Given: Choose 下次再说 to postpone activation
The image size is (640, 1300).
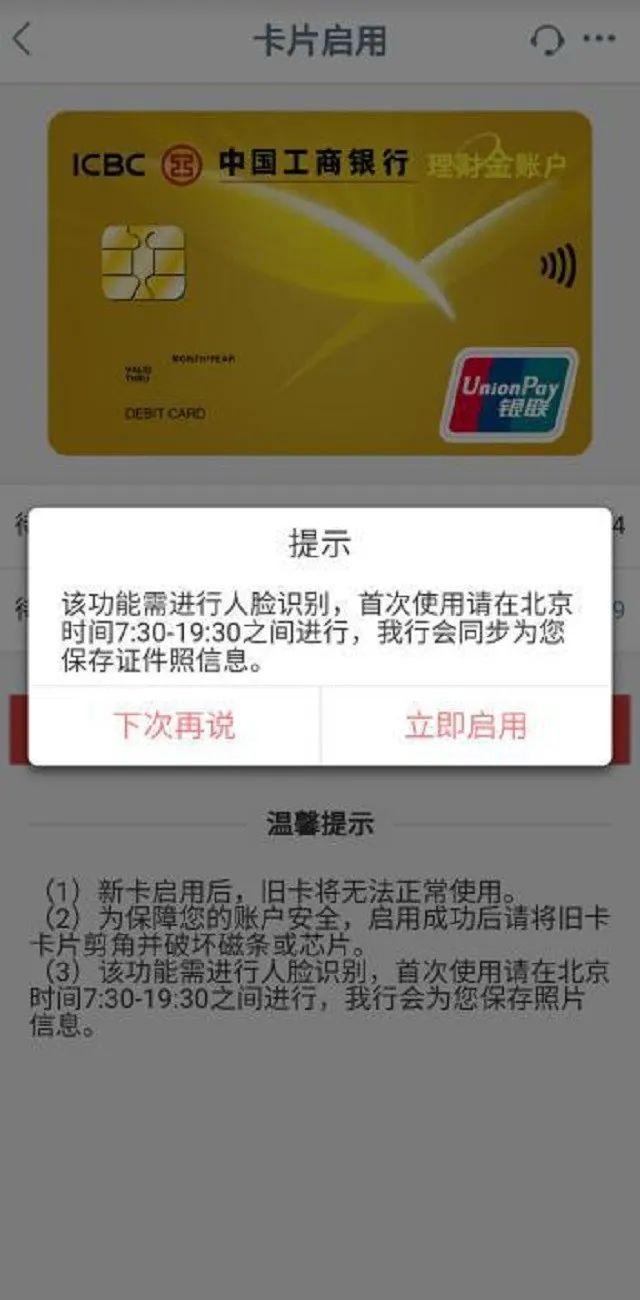Looking at the screenshot, I should [x=174, y=726].
